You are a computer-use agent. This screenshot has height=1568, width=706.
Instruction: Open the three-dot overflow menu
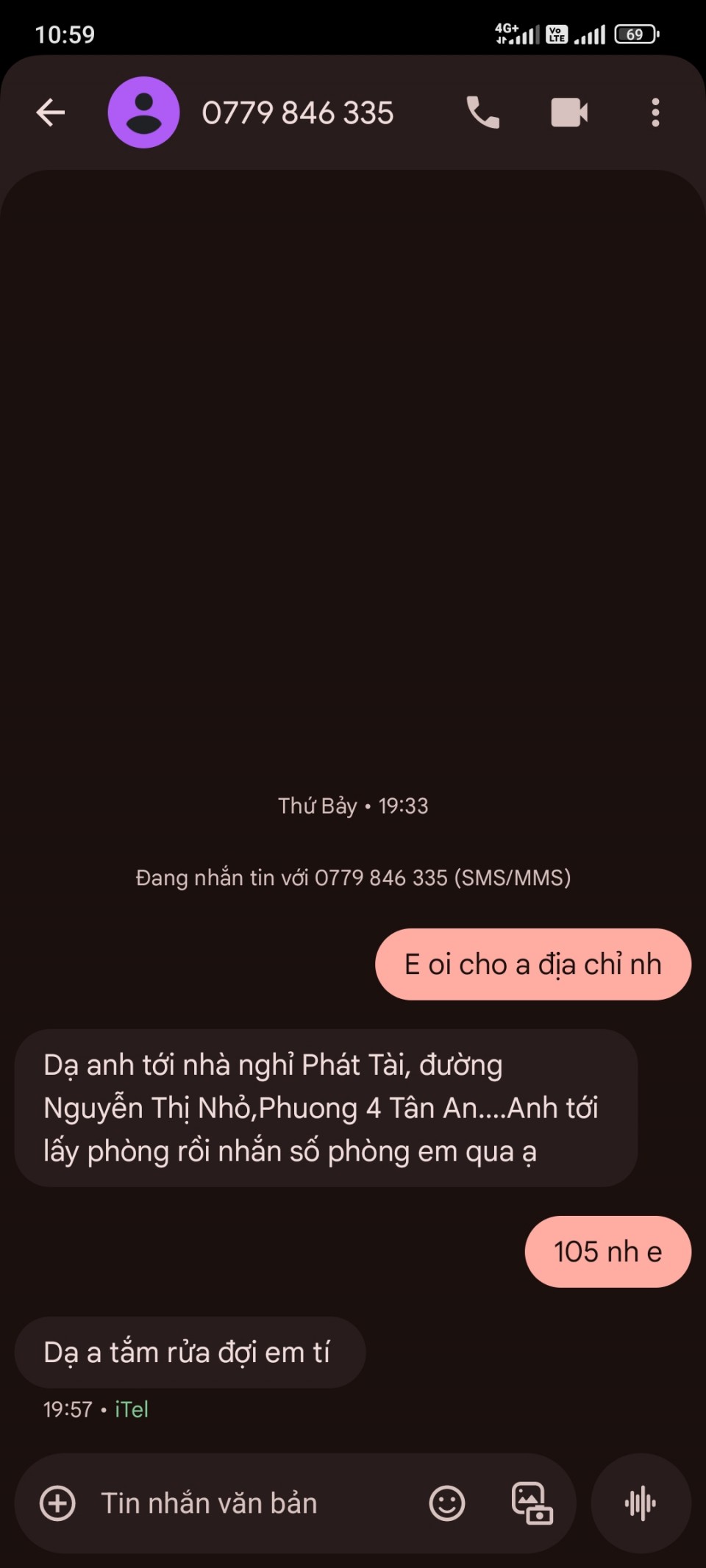pyautogui.click(x=655, y=113)
